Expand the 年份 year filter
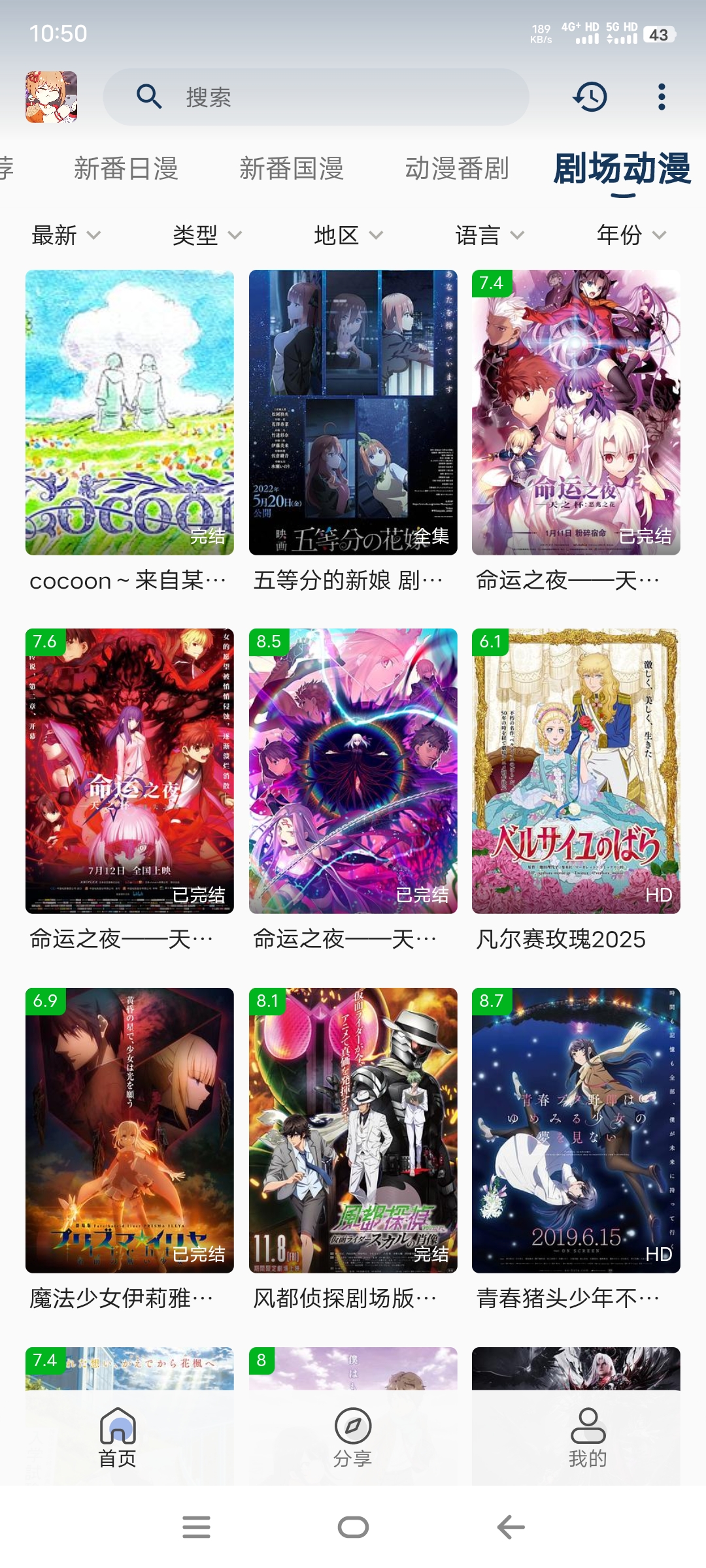Screen dimensions: 706x1568 coord(630,235)
